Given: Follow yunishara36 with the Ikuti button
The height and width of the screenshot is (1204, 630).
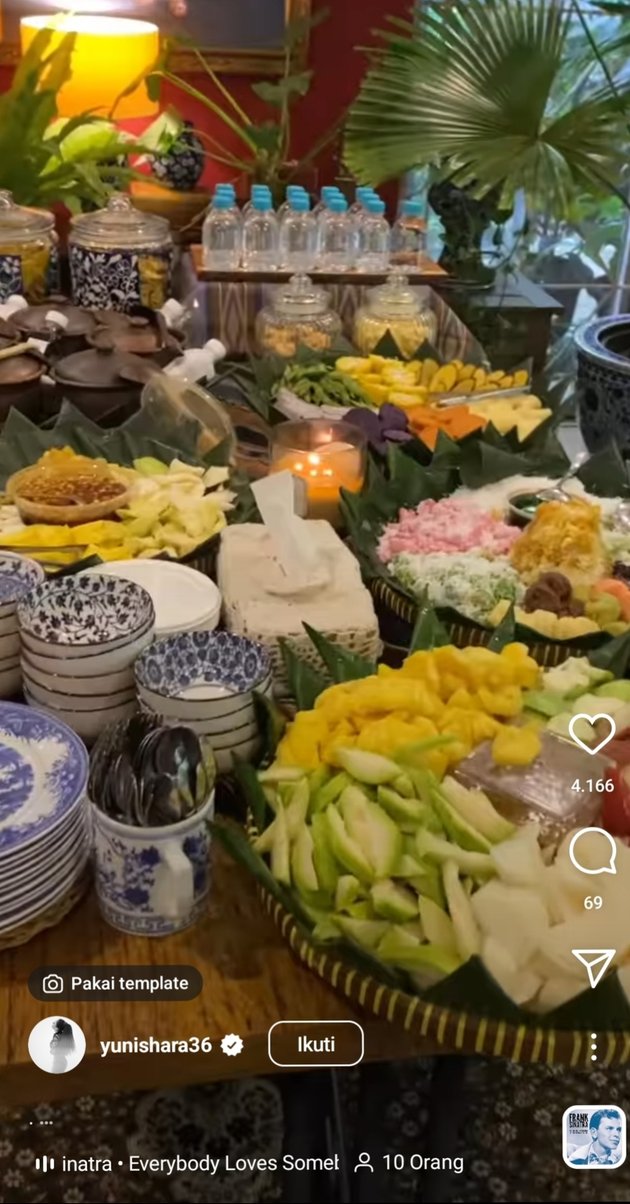Looking at the screenshot, I should [x=315, y=1044].
